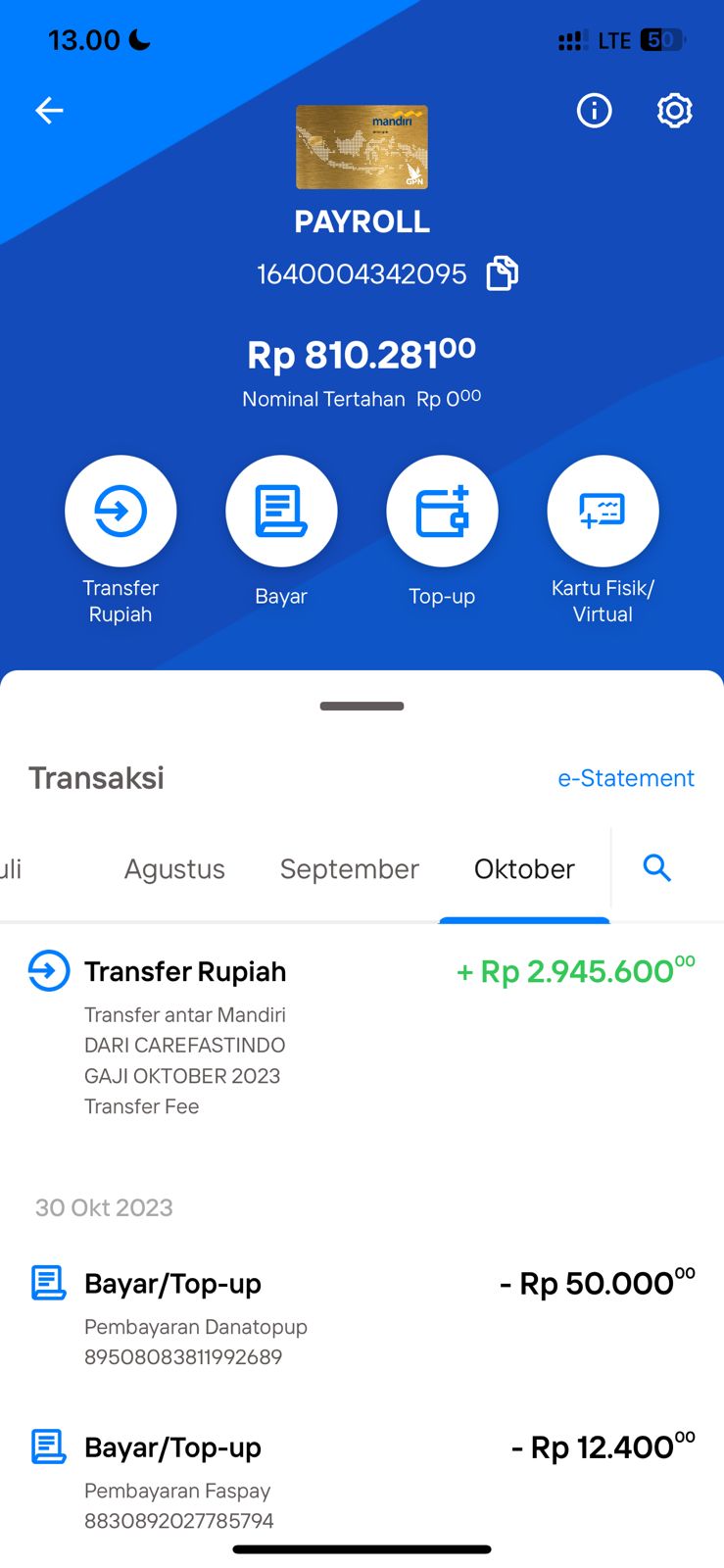Image resolution: width=724 pixels, height=1568 pixels.
Task: Search transactions with the magnifier icon
Action: [657, 868]
